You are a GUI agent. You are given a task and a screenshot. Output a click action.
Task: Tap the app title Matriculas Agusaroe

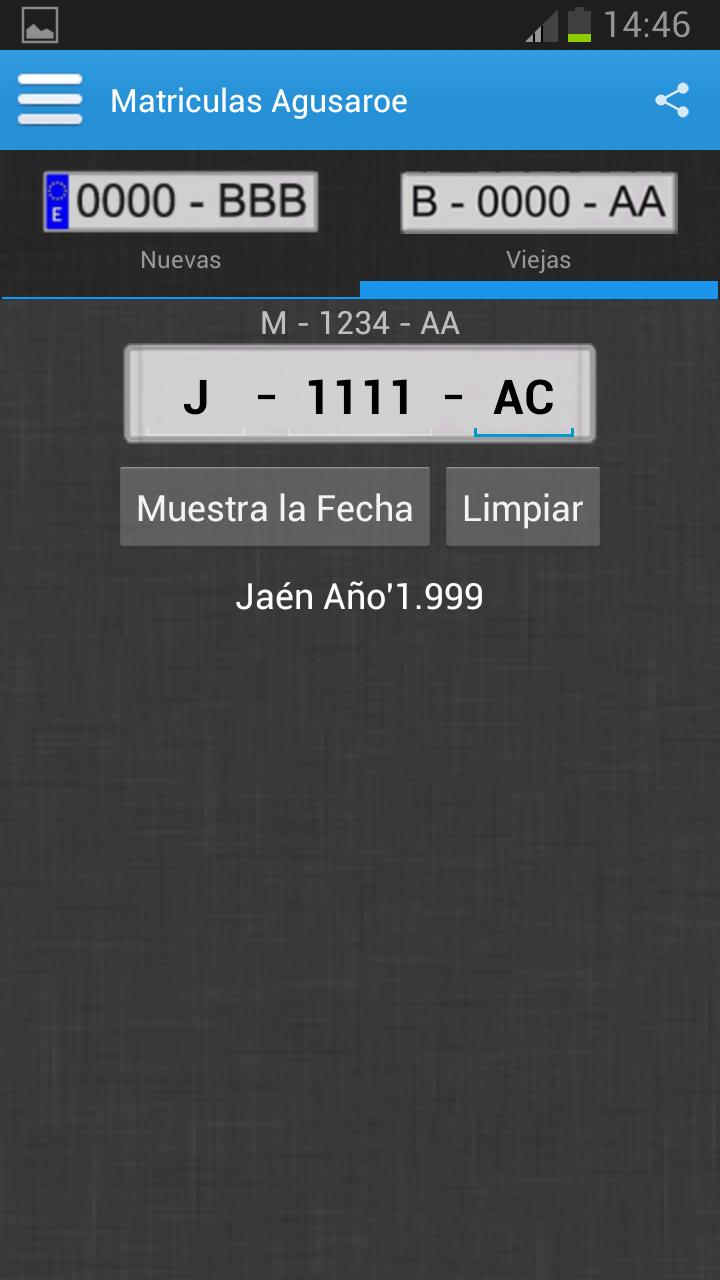260,100
